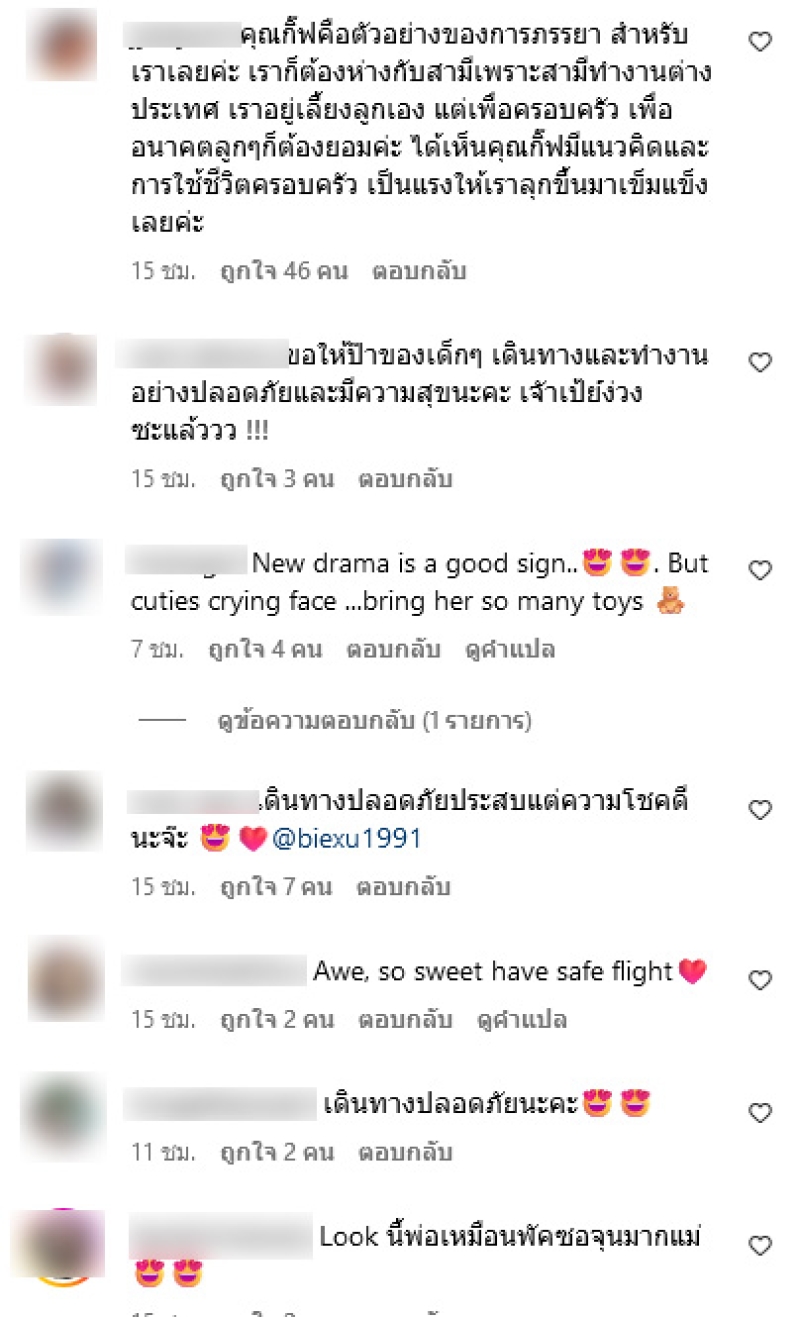Viewport: 800px width, 1317px height.
Task: Reply to the 'New drama is a good sign' comment
Action: (x=393, y=650)
